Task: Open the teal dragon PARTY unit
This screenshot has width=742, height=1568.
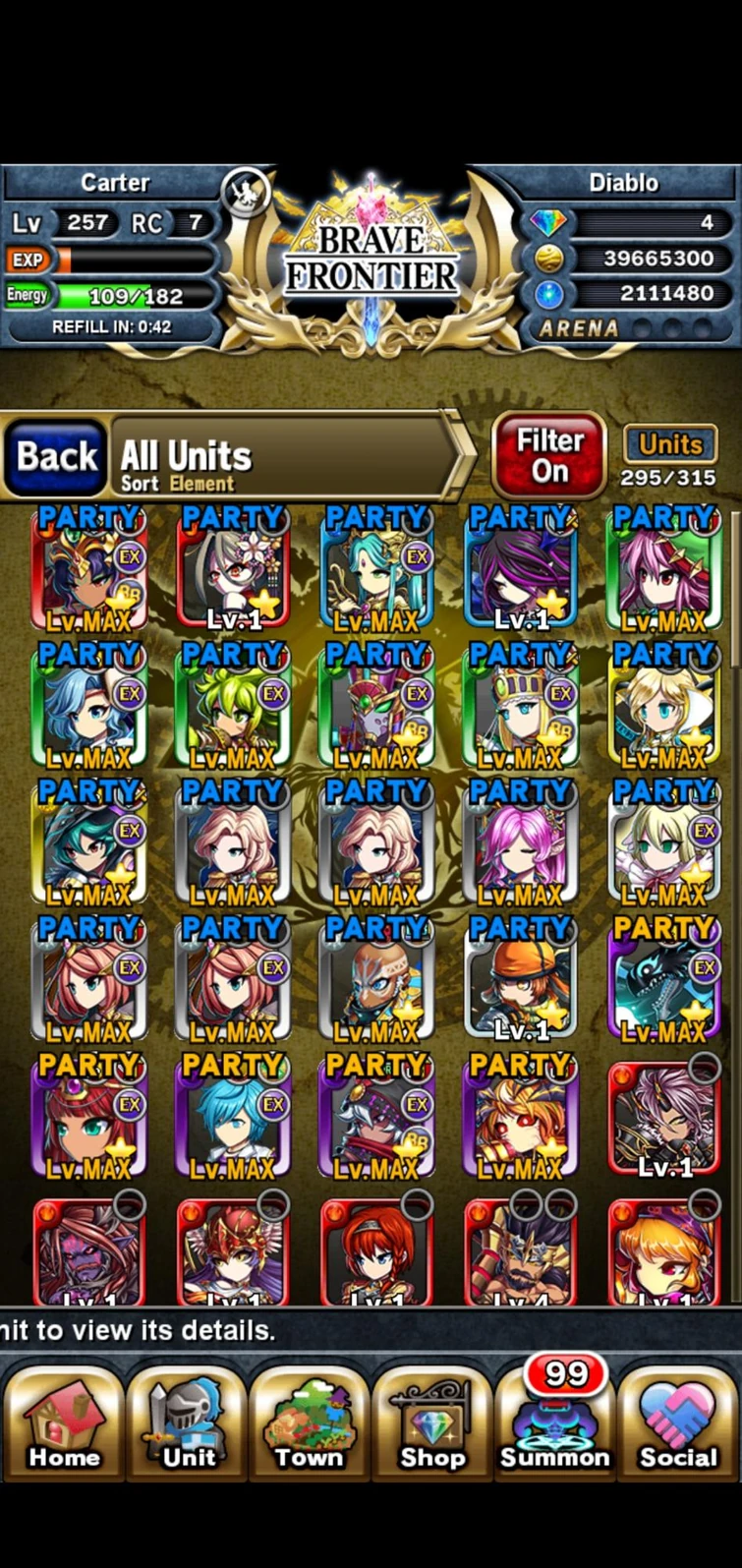Action: [663, 981]
